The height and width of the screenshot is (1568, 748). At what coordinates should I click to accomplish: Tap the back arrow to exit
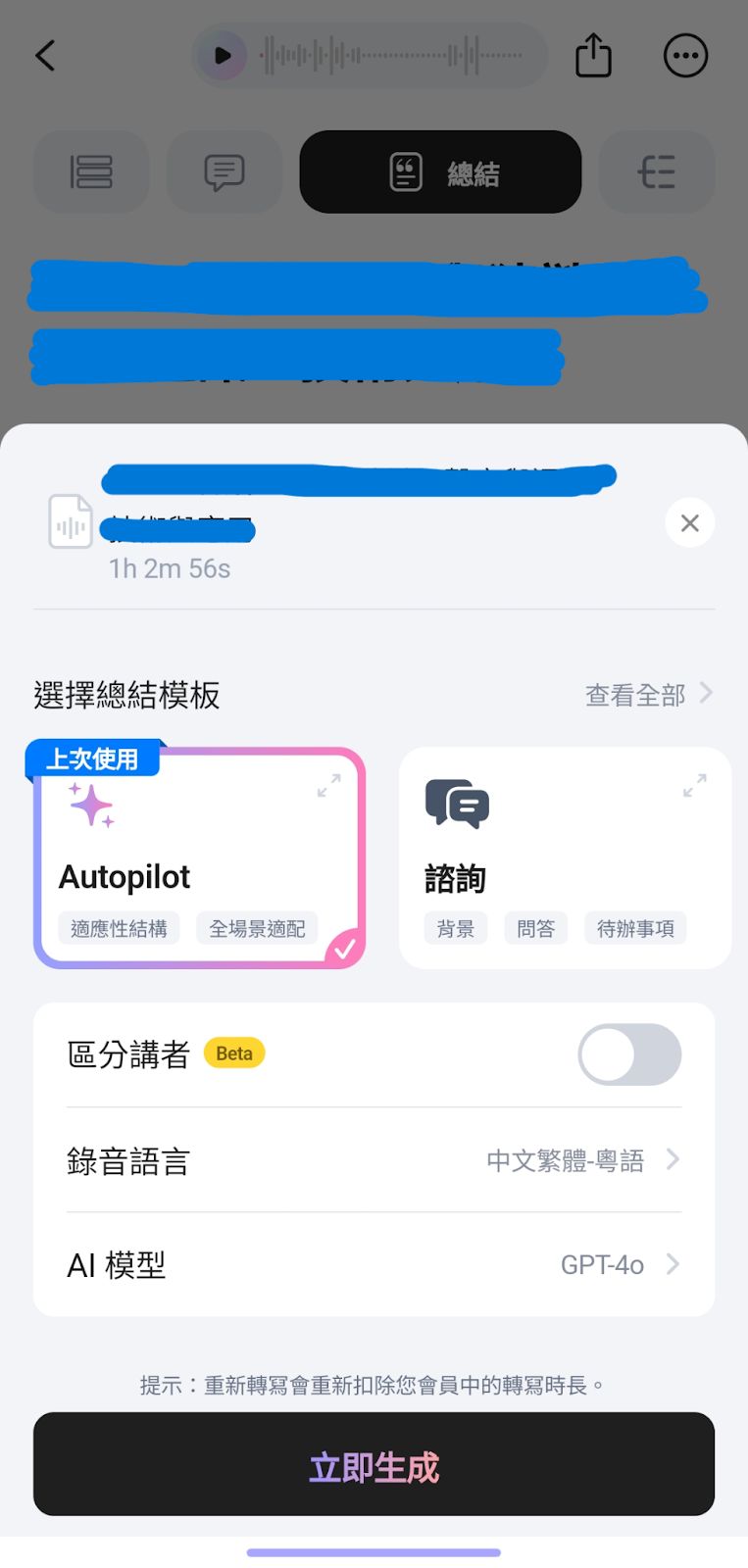(x=44, y=56)
